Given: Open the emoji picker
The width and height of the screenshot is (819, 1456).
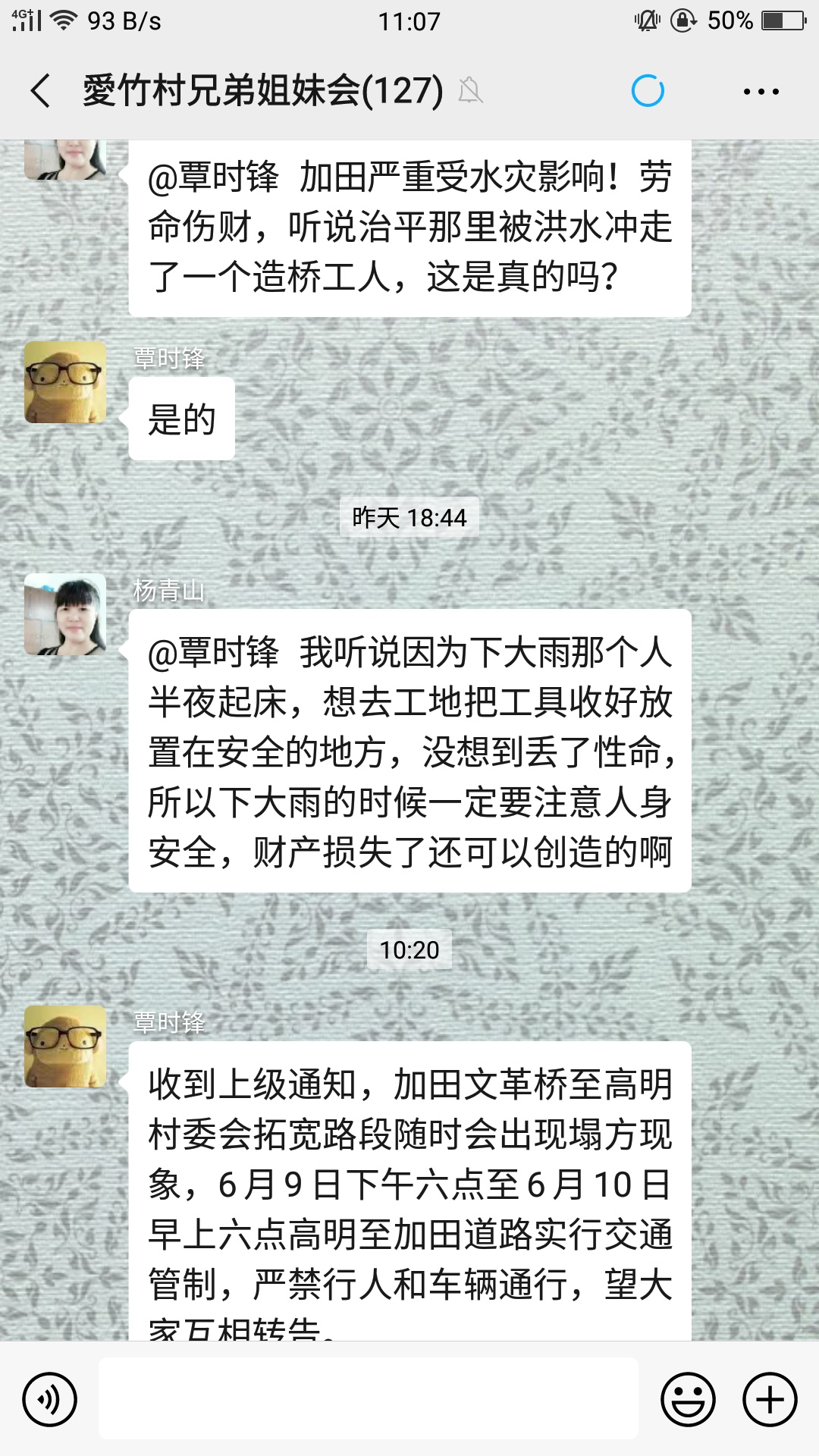Looking at the screenshot, I should (688, 1399).
